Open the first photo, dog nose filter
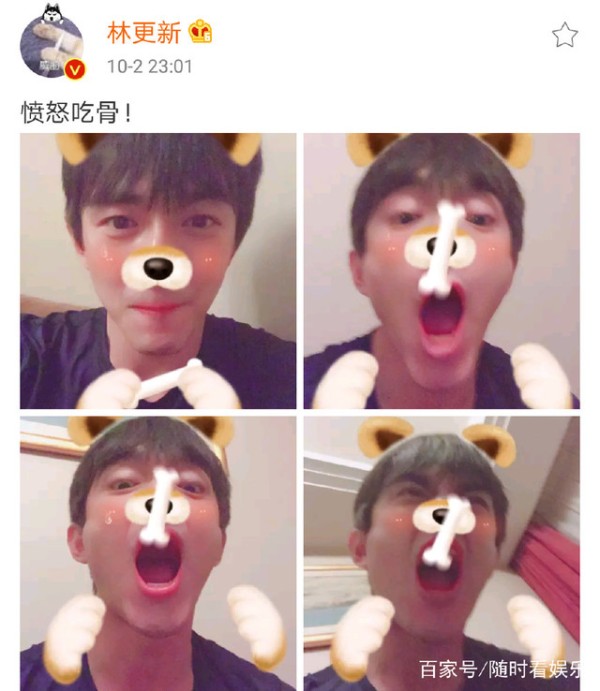 [158, 271]
